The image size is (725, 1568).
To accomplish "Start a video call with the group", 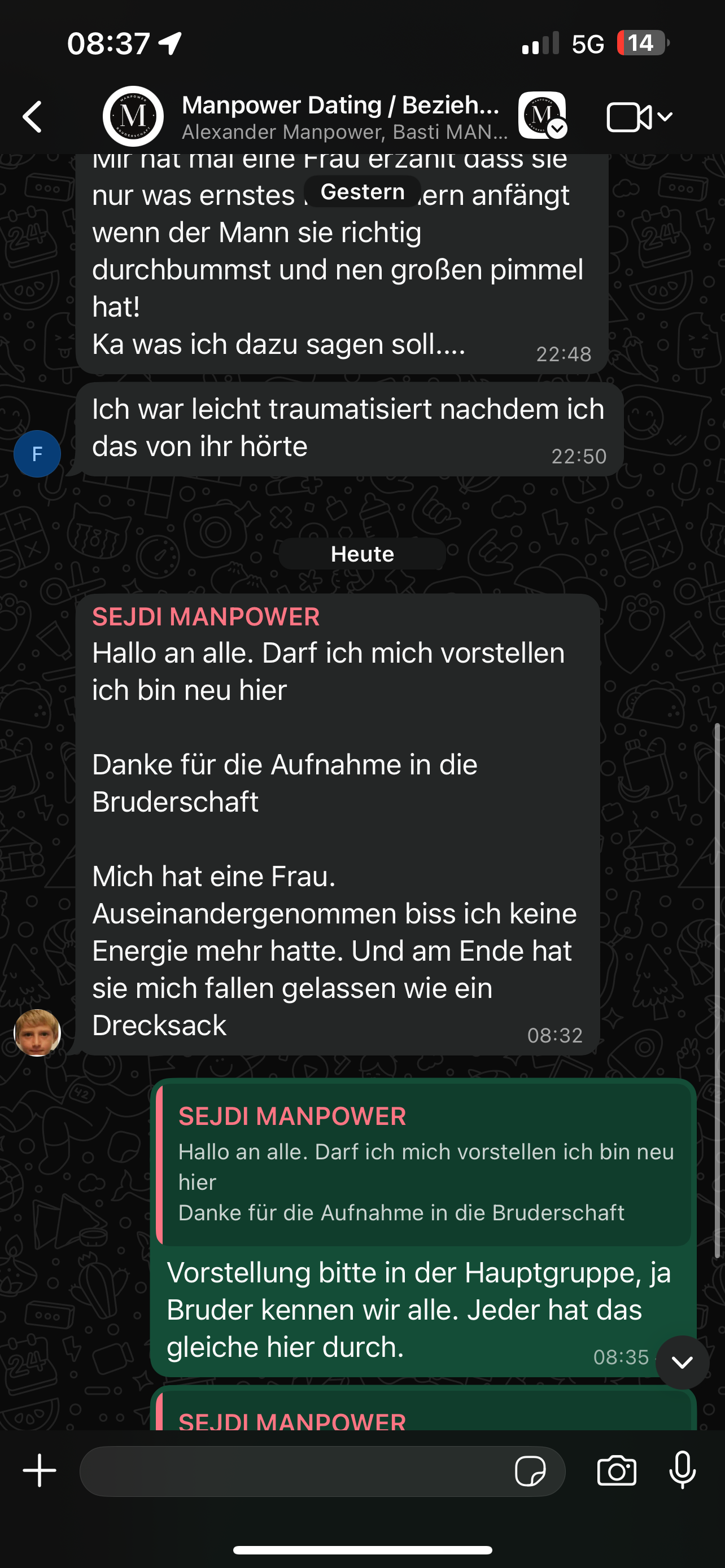I will click(x=630, y=117).
